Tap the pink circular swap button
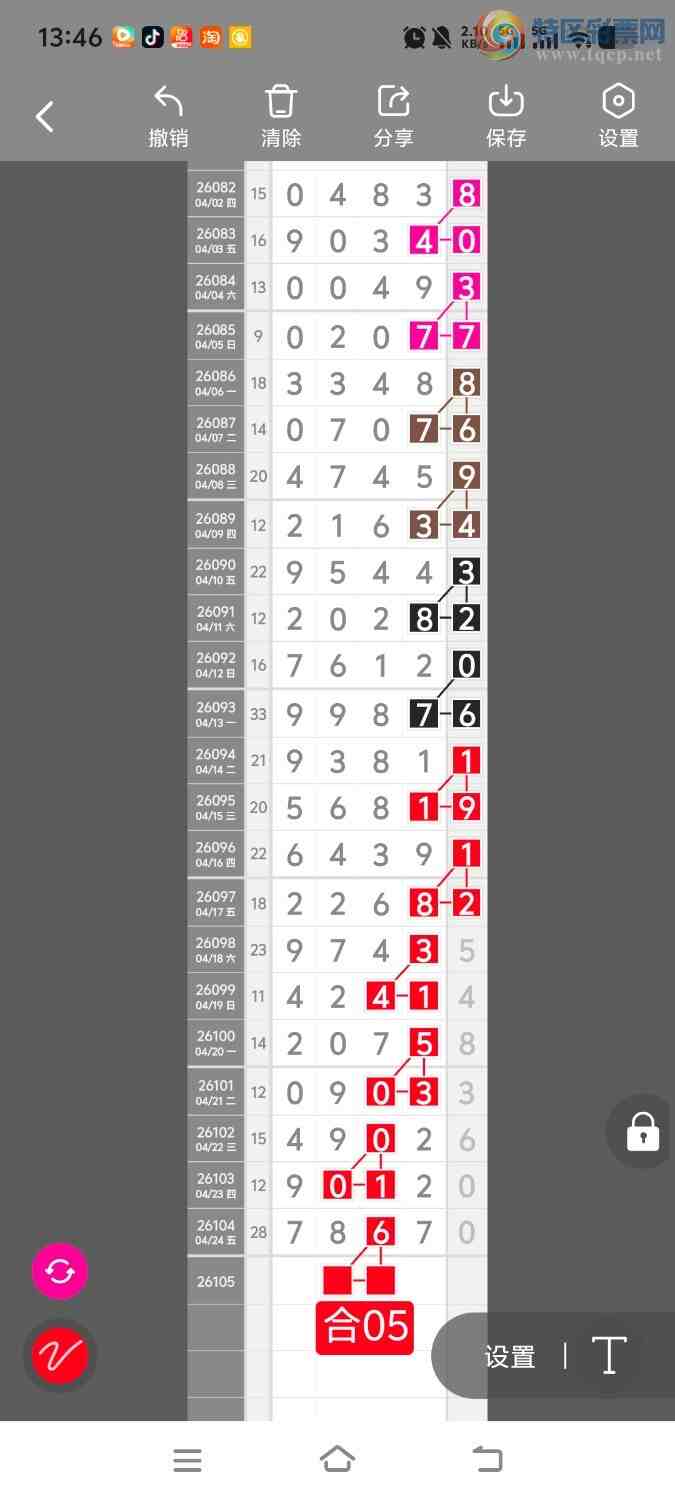675x1500 pixels. pos(60,1271)
